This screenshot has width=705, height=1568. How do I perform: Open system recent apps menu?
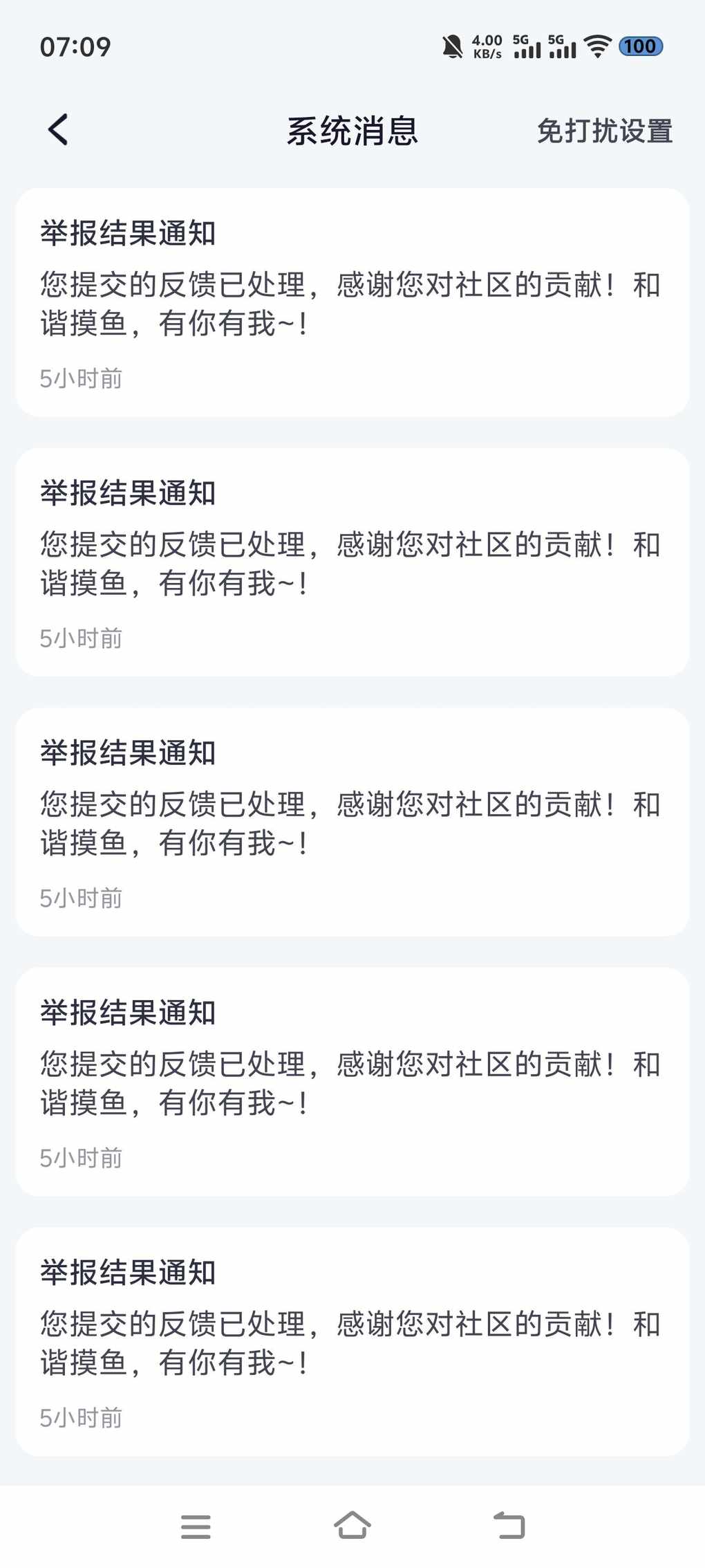196,1525
